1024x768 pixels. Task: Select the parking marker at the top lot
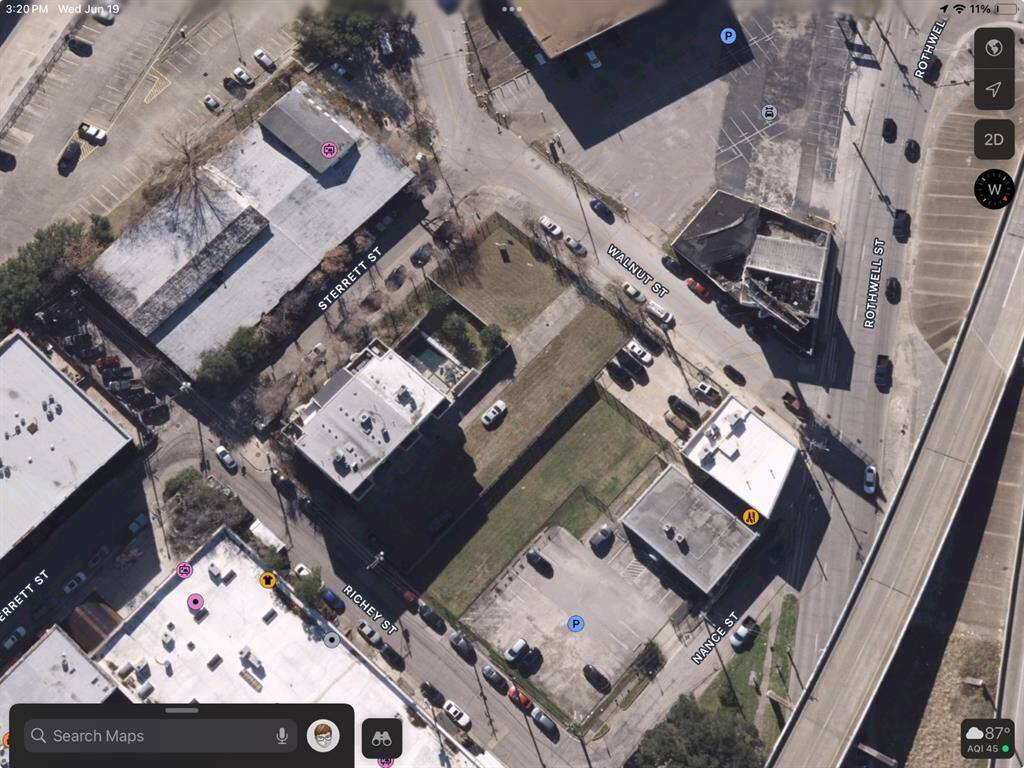[728, 36]
